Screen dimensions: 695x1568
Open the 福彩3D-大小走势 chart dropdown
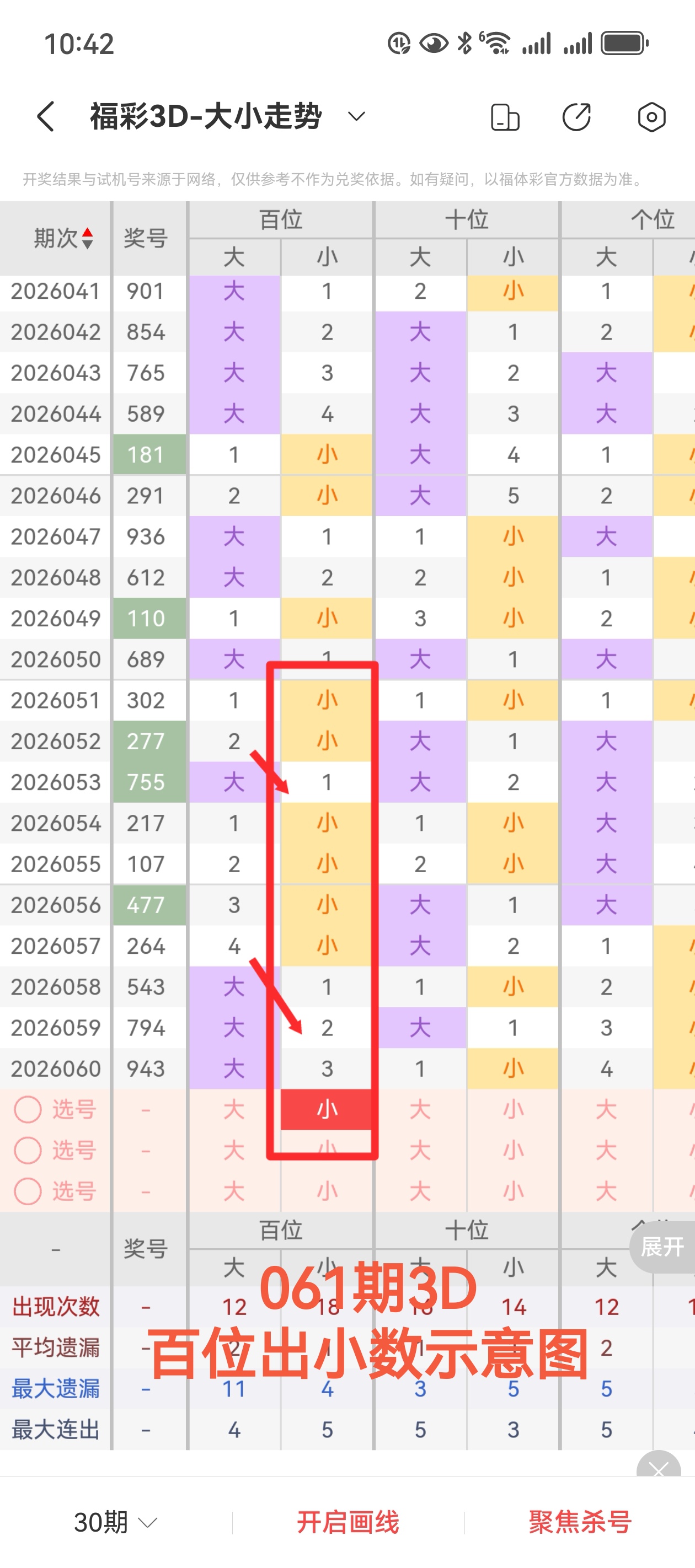click(x=356, y=116)
